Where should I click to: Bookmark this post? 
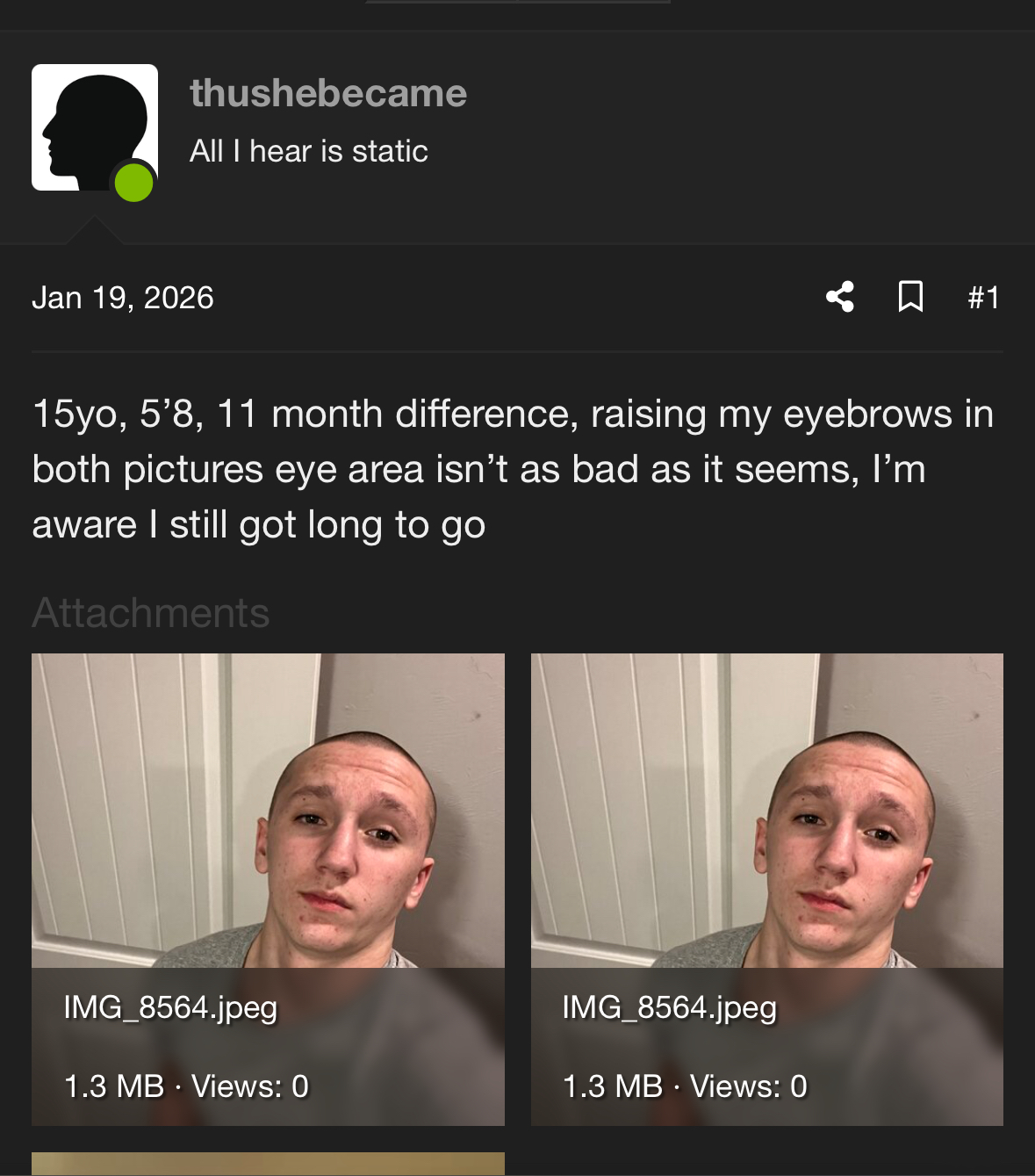(910, 297)
